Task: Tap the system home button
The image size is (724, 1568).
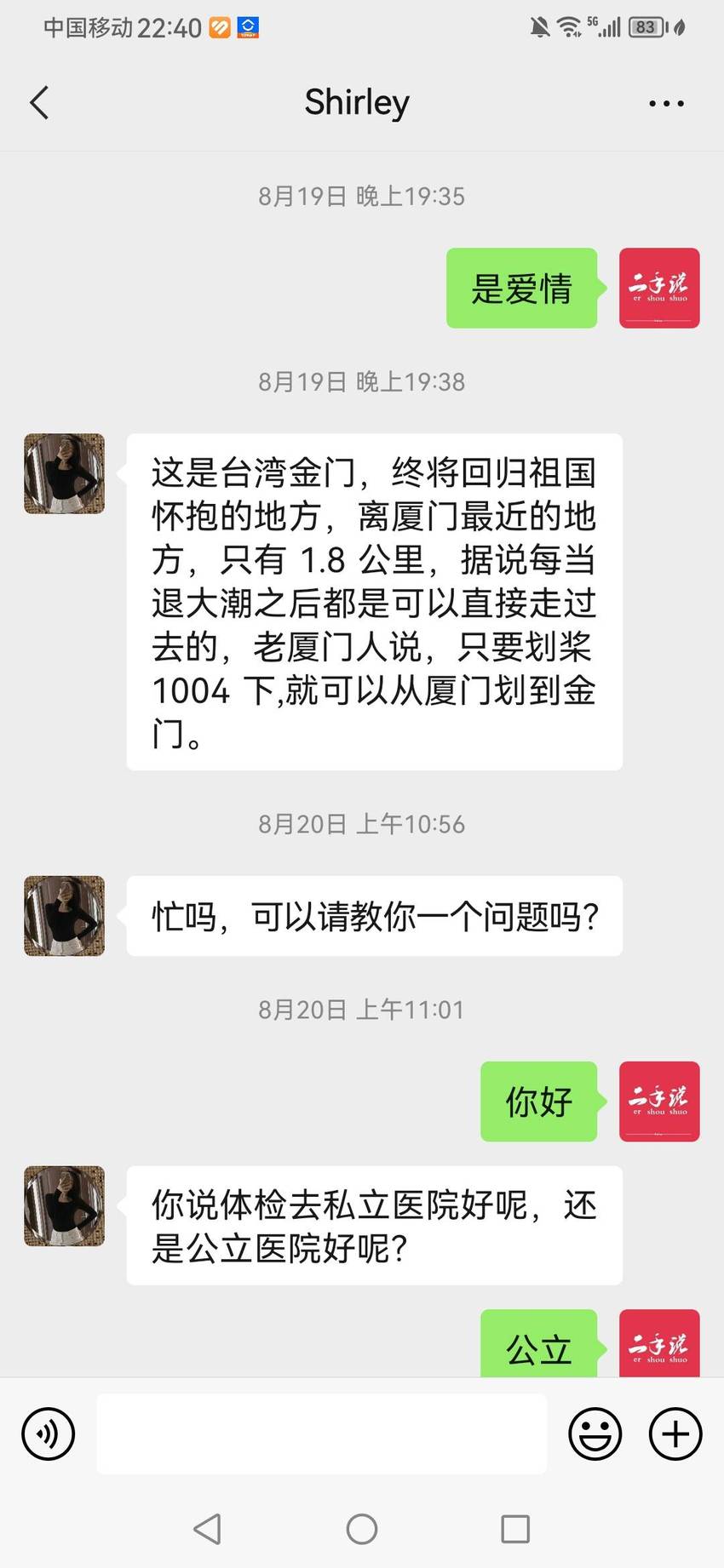Action: (x=362, y=1529)
